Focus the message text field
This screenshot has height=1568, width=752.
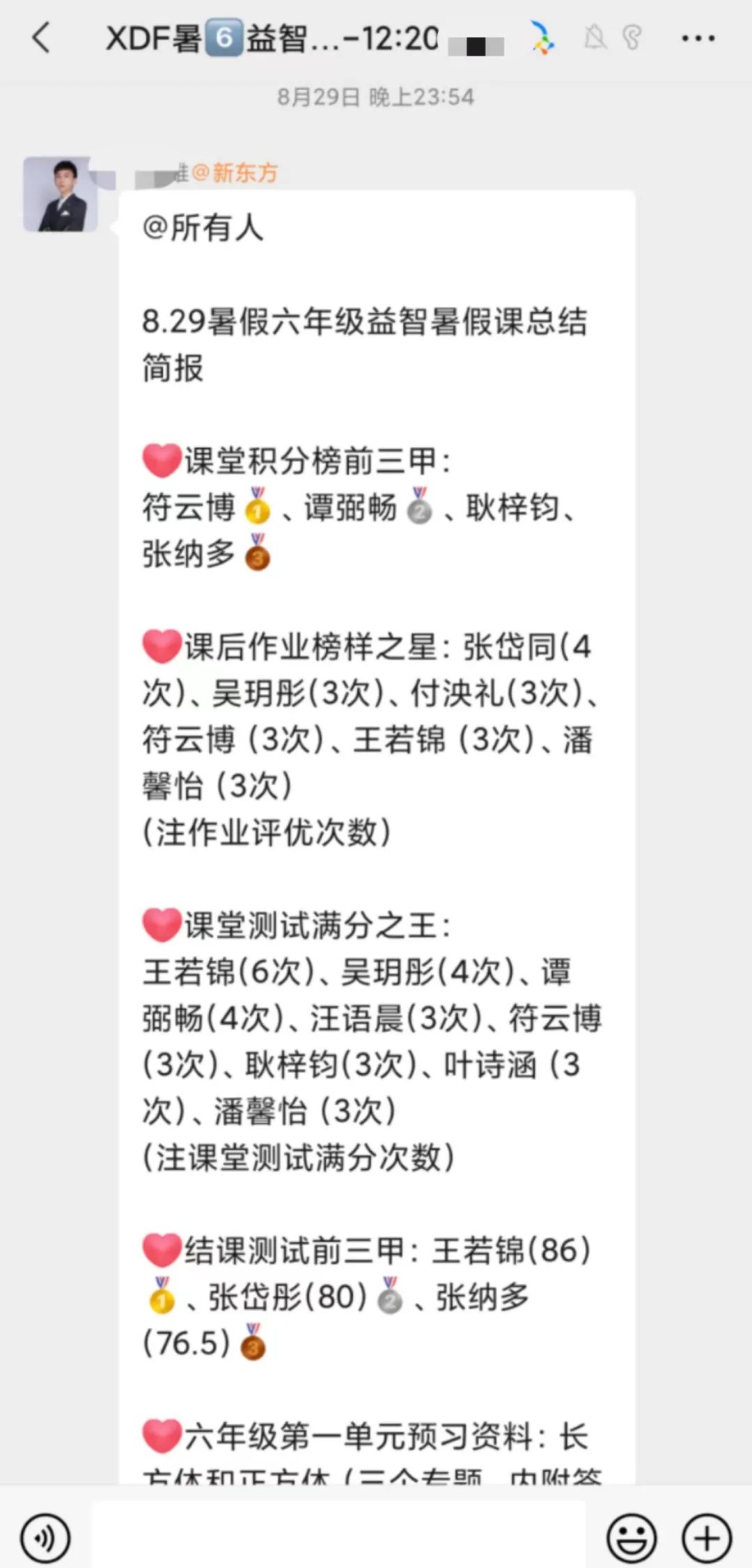point(339,1537)
